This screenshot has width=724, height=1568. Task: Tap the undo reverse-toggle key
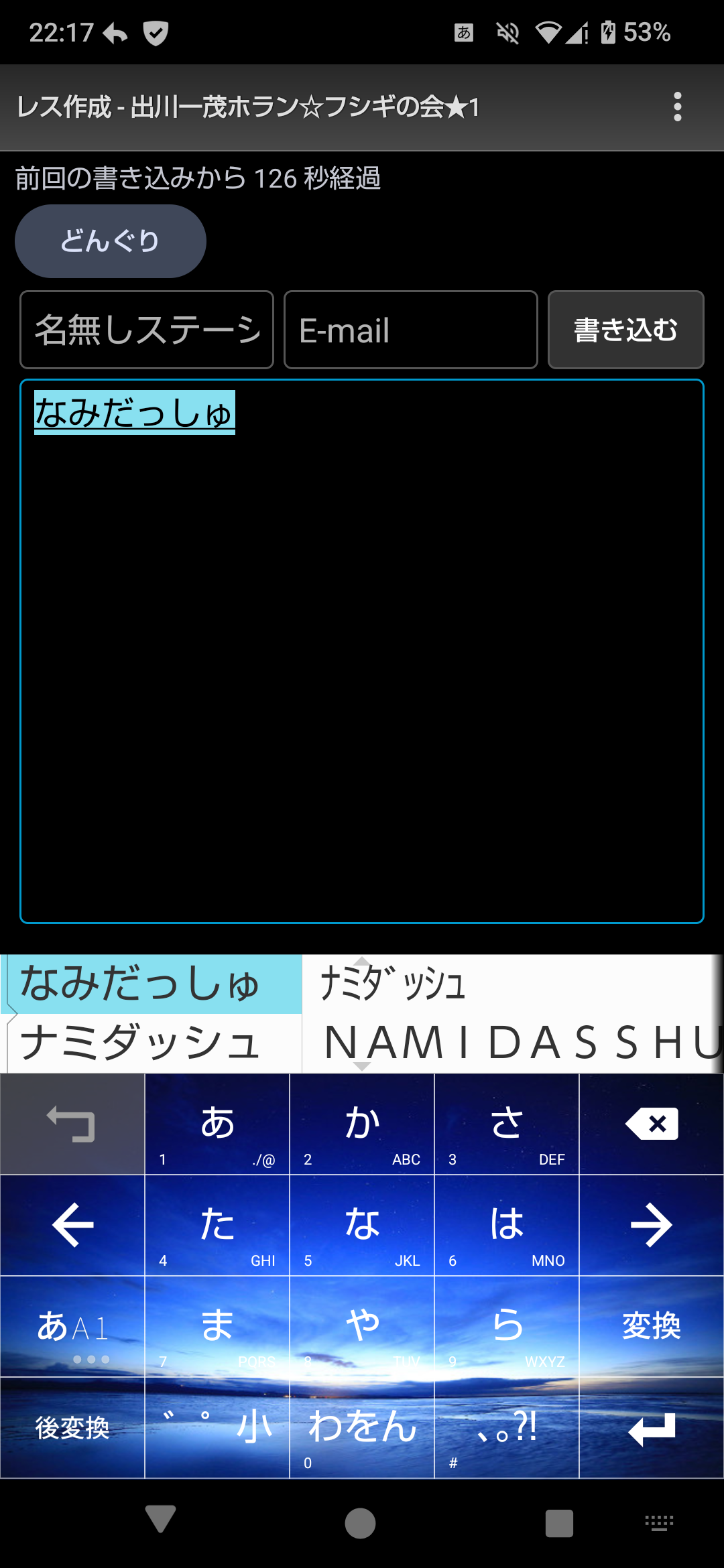point(72,1124)
